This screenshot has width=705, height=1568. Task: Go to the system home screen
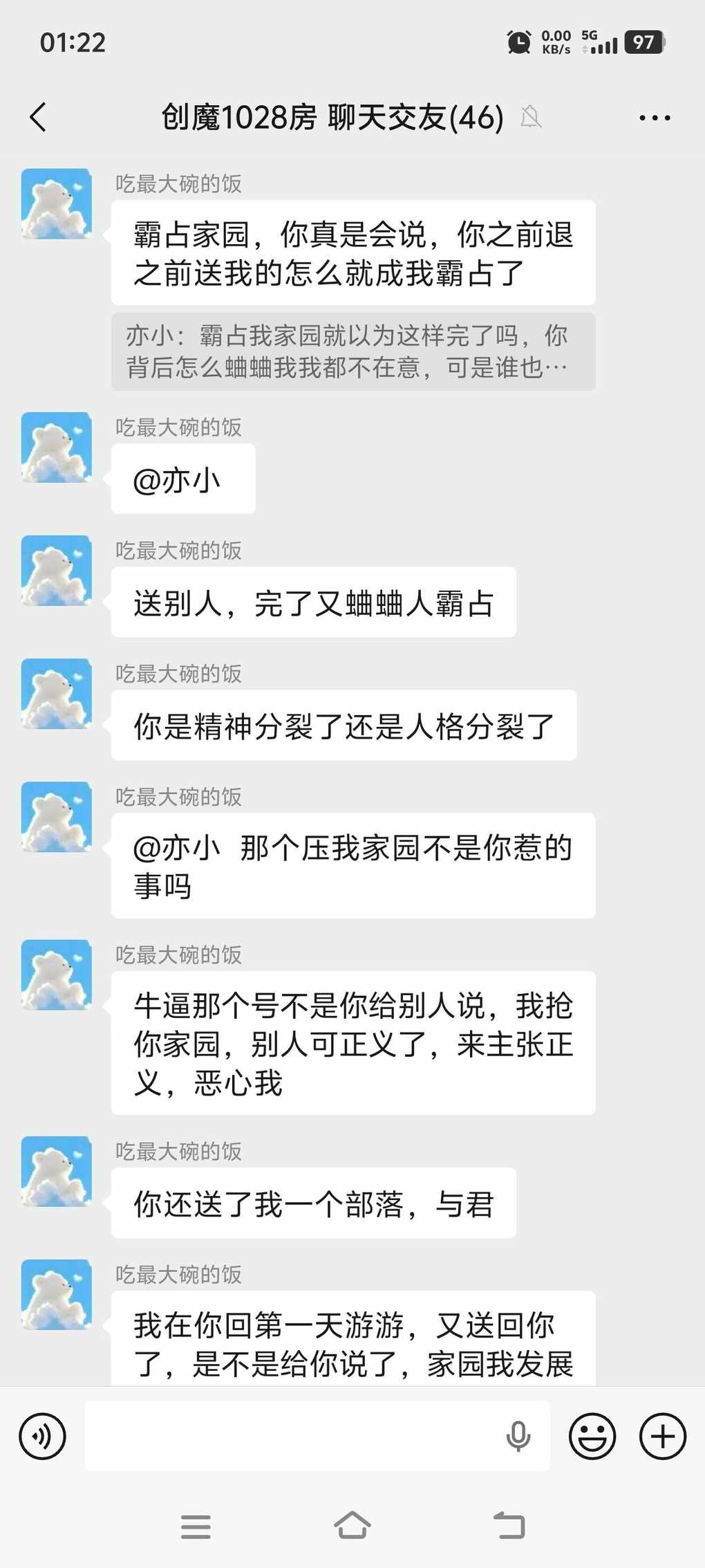pos(352,1525)
